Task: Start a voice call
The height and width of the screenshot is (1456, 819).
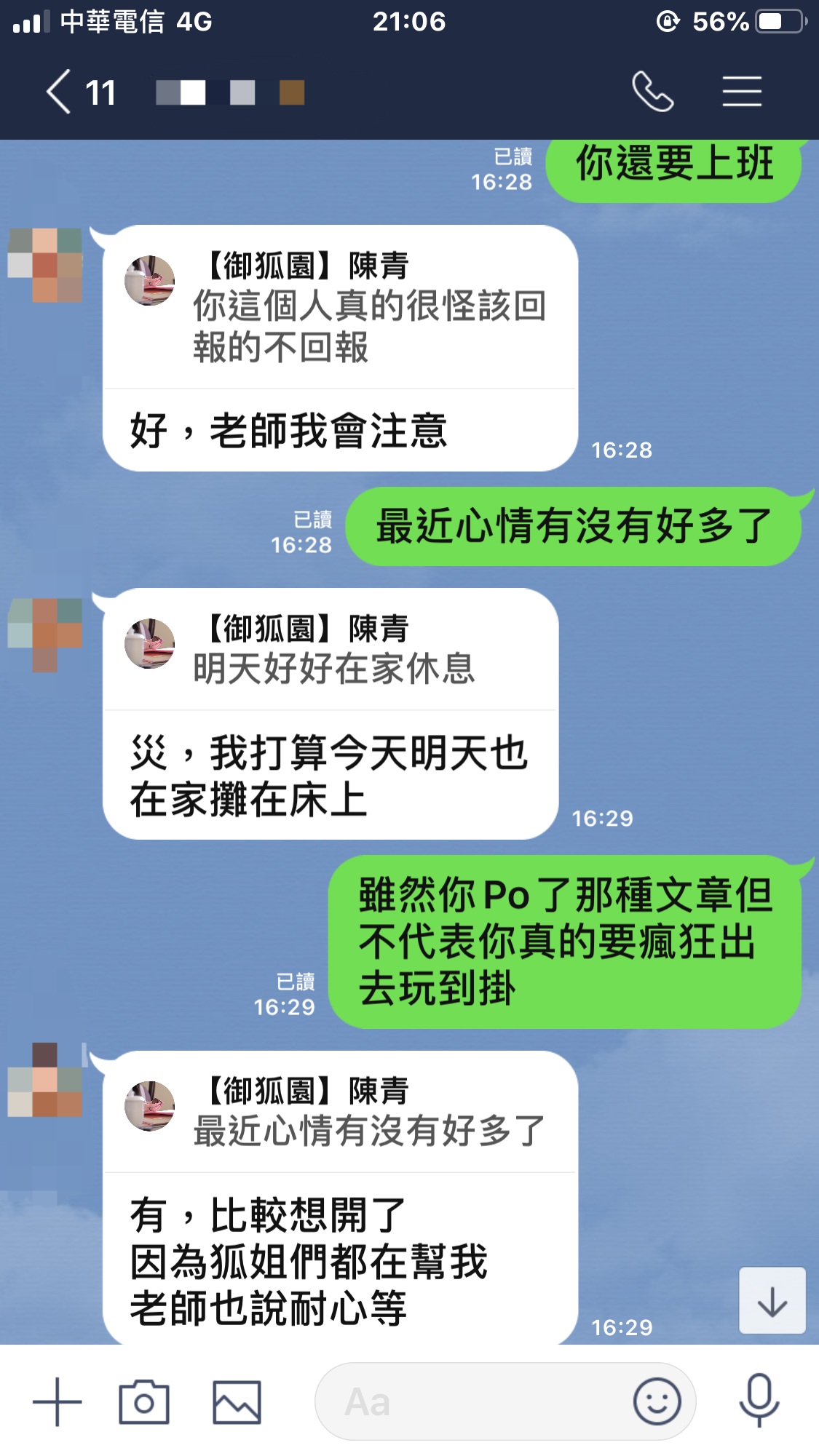Action: click(652, 92)
